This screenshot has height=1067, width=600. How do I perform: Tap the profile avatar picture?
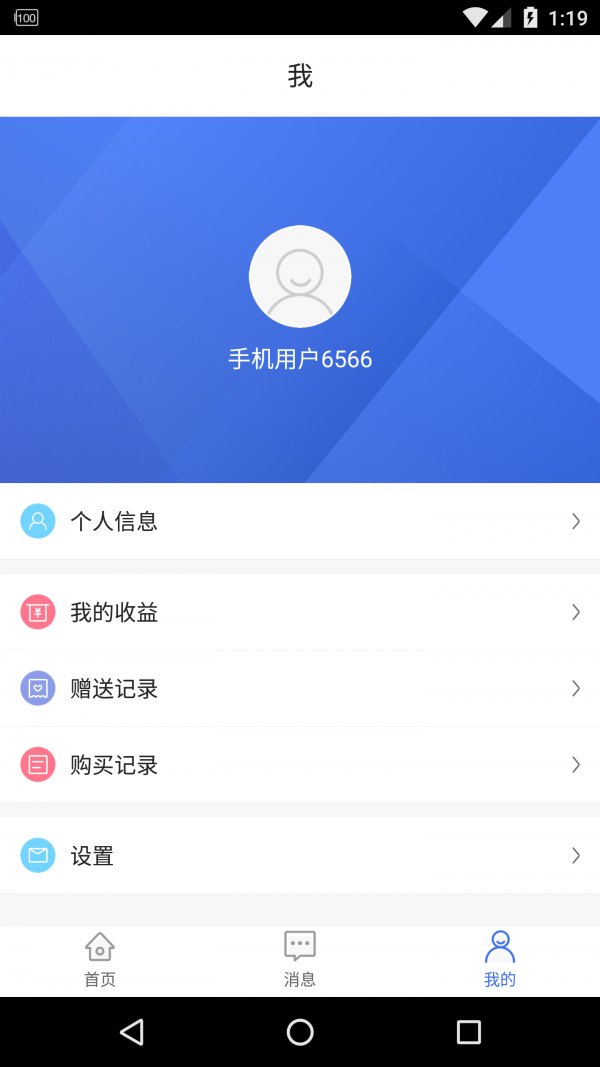[x=300, y=277]
